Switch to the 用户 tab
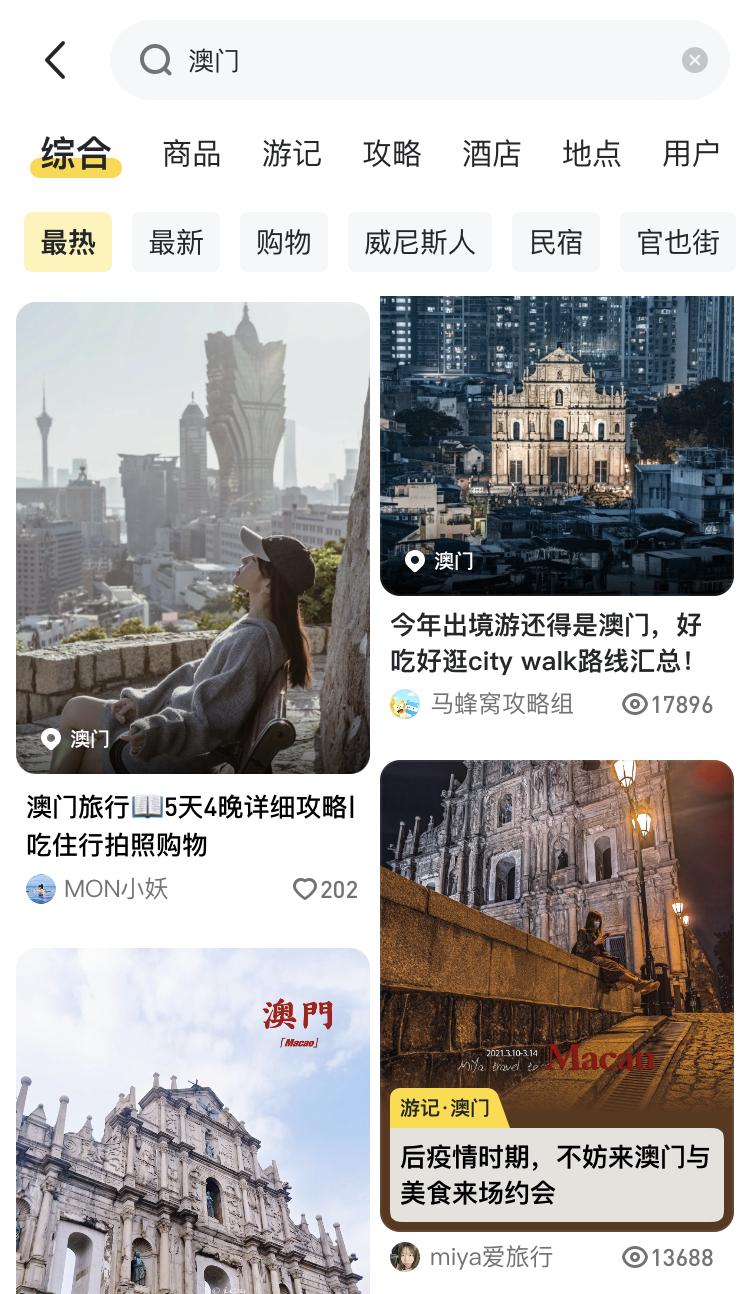The height and width of the screenshot is (1294, 750). click(x=690, y=154)
